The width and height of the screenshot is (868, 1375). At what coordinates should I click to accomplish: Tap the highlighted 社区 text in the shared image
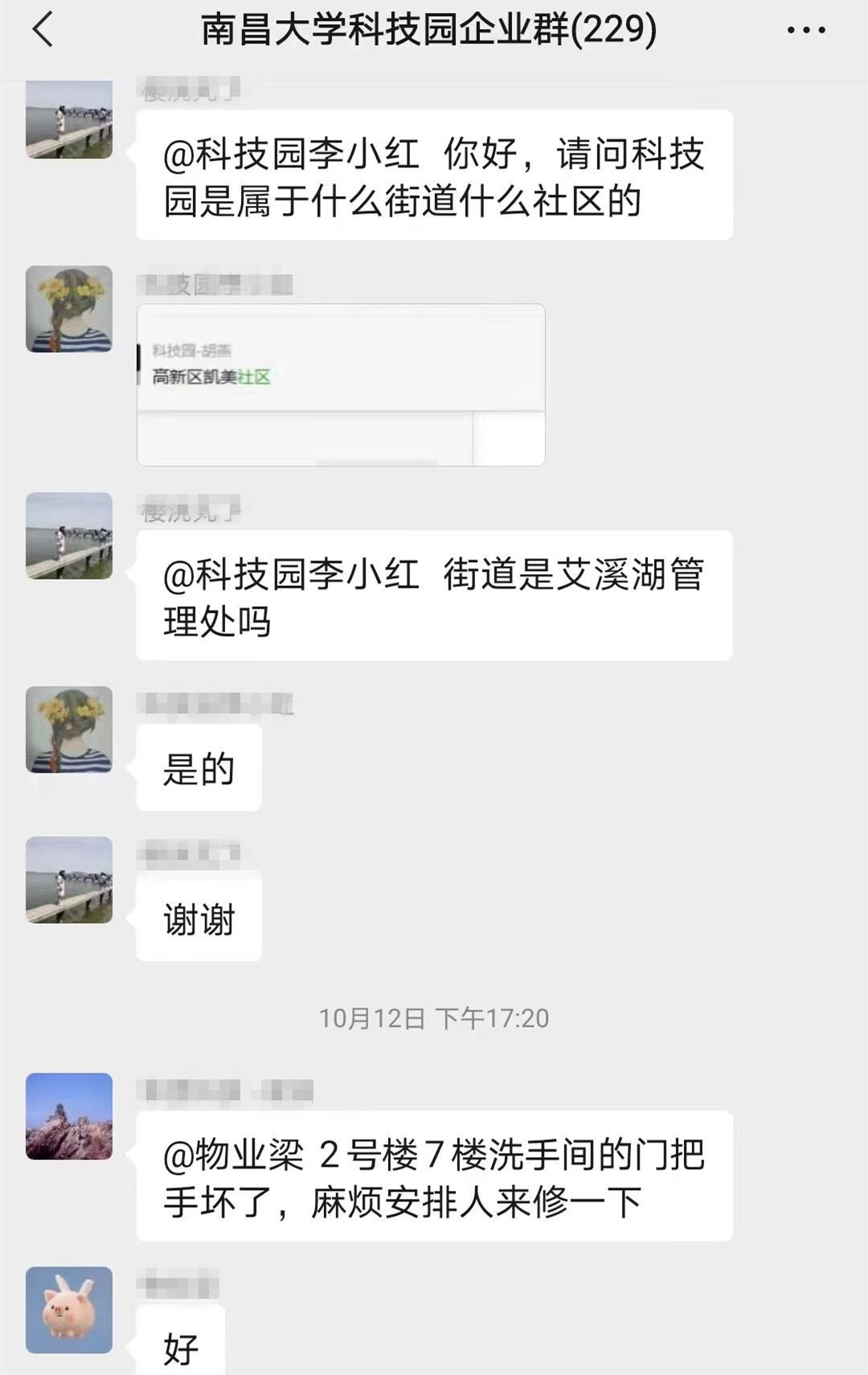[259, 375]
